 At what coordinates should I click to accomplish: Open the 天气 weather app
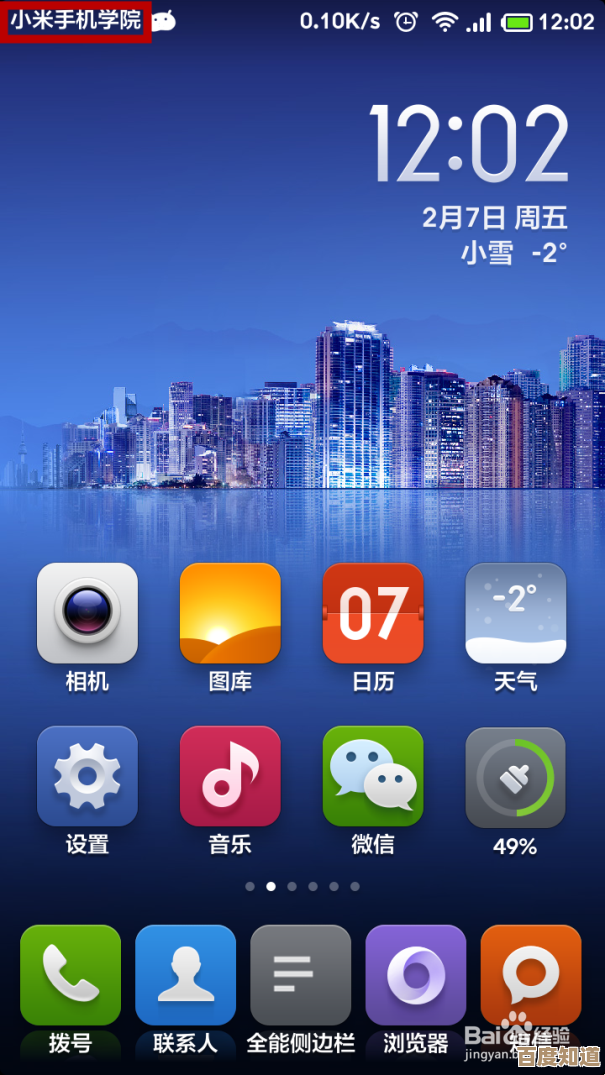(515, 613)
